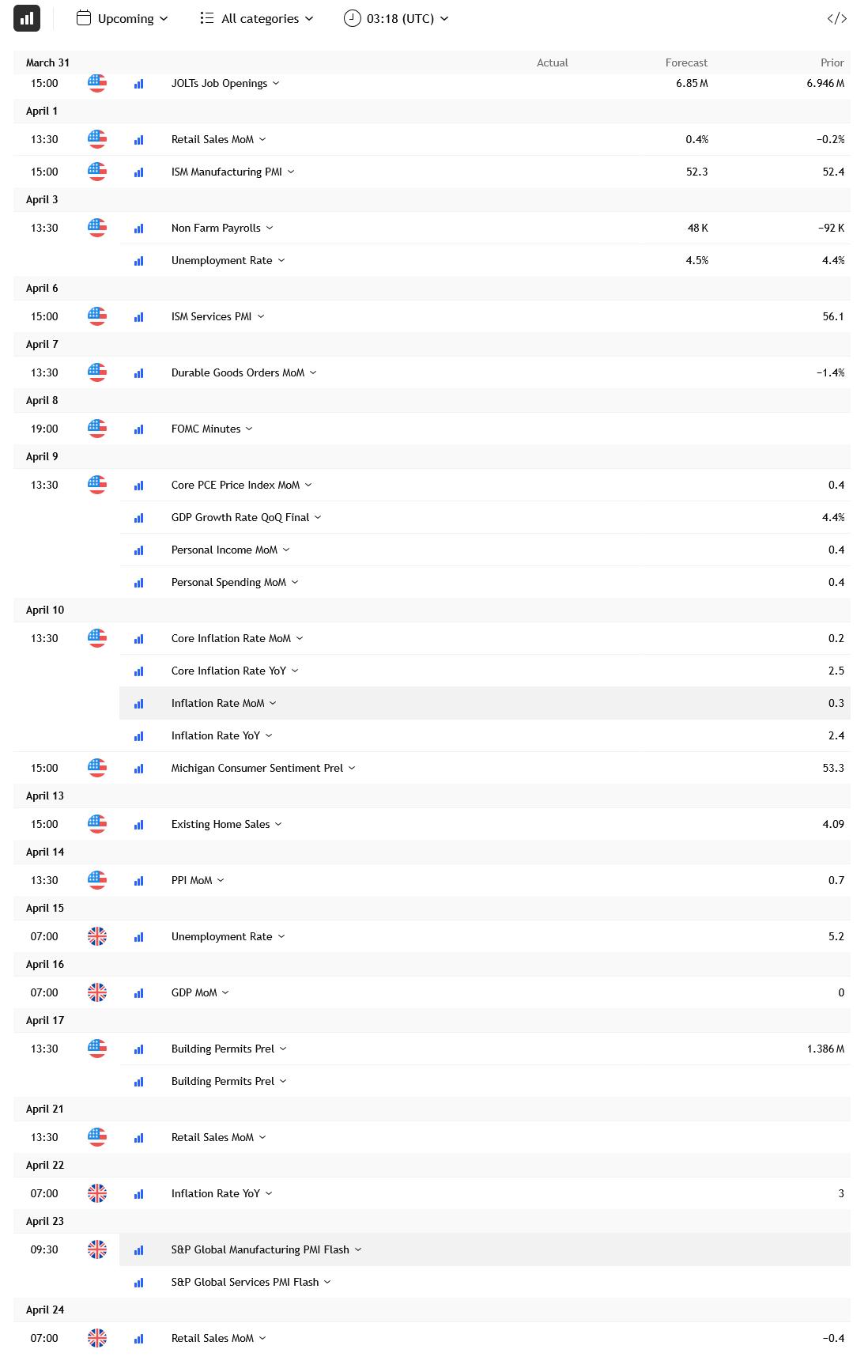Expand FOMC Minutes event
The width and height of the screenshot is (868, 1372).
(211, 429)
